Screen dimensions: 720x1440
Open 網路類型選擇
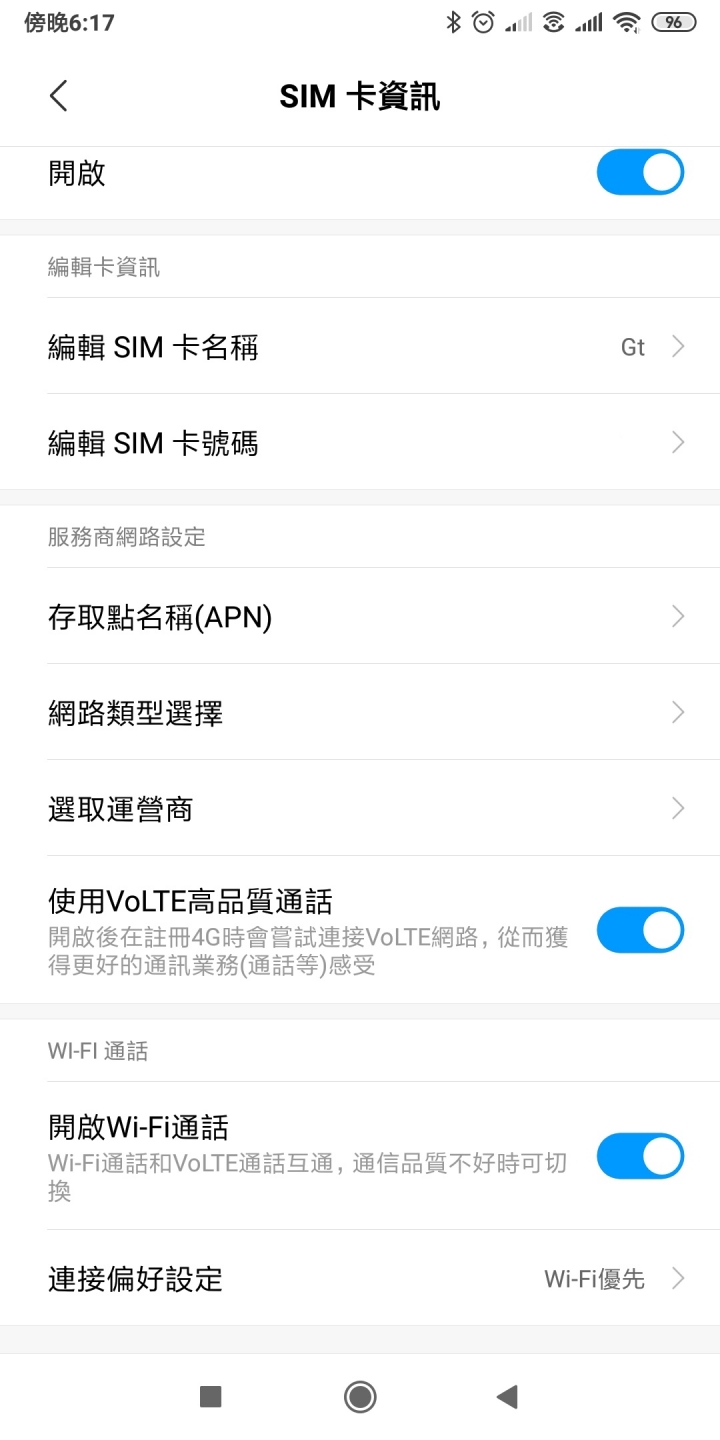tap(360, 712)
